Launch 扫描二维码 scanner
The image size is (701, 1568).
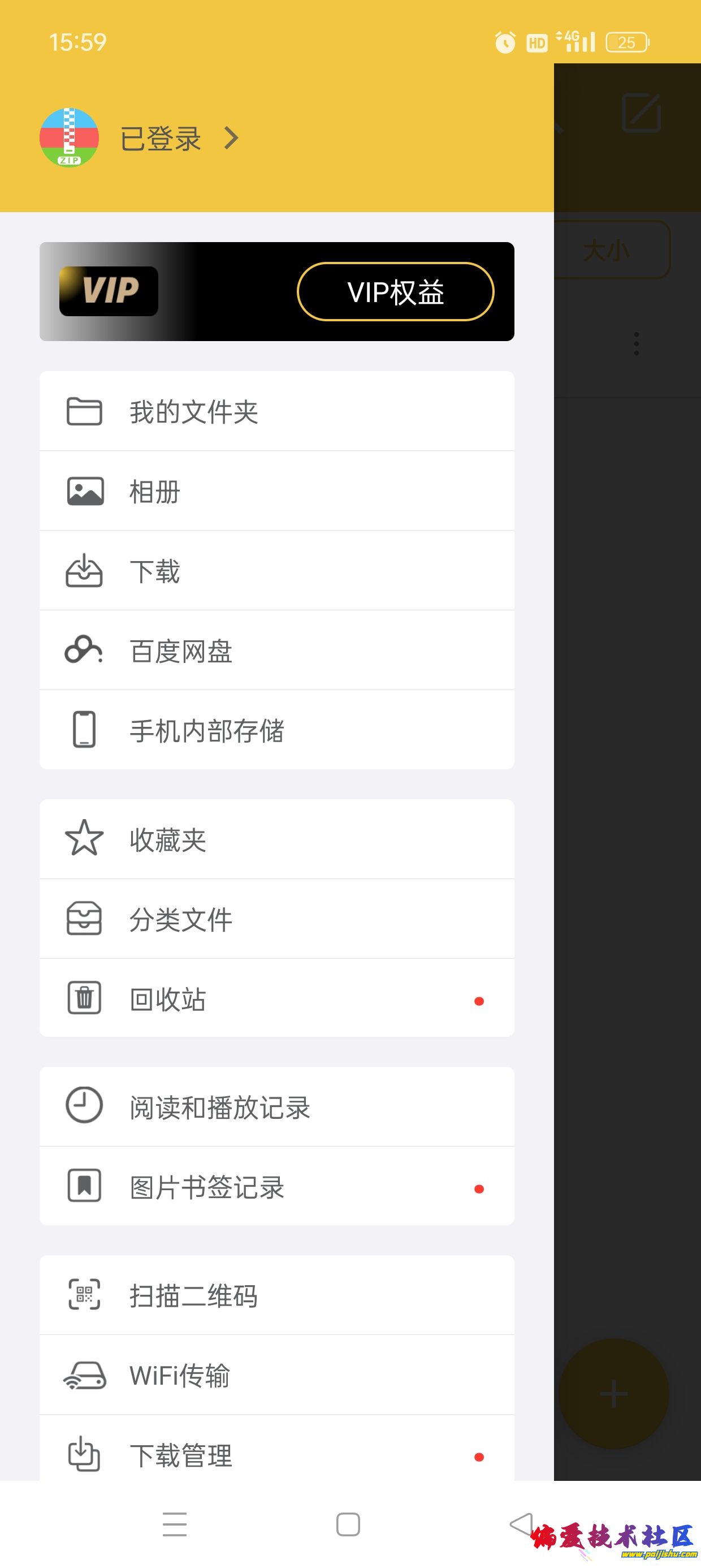276,1295
